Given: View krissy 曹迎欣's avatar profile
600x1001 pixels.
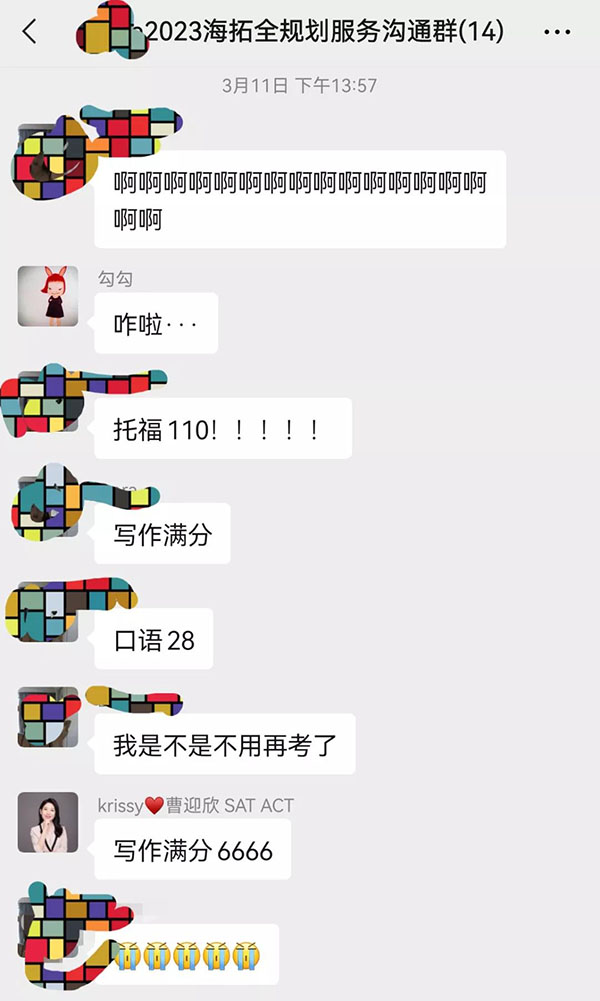Looking at the screenshot, I should pyautogui.click(x=48, y=822).
